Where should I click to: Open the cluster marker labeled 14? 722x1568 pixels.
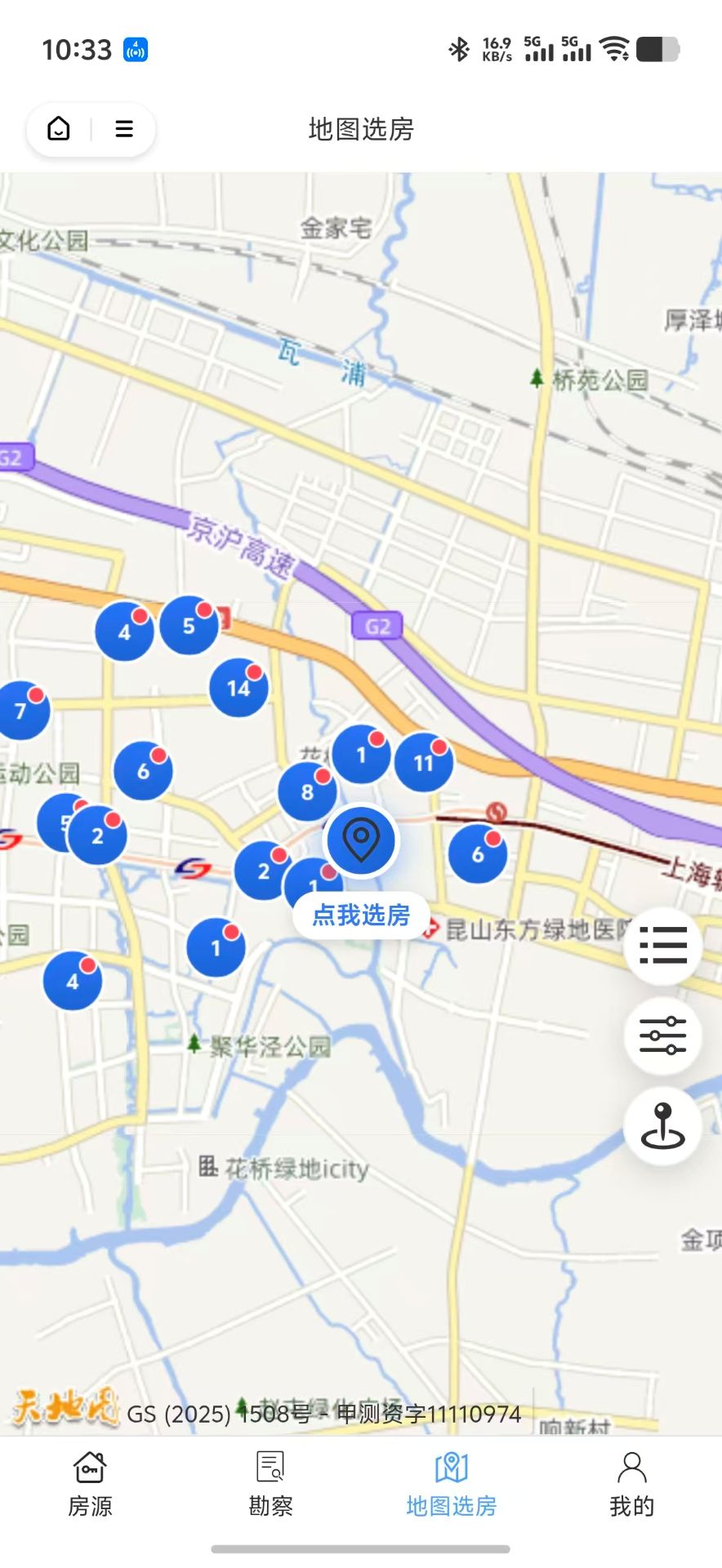(238, 688)
